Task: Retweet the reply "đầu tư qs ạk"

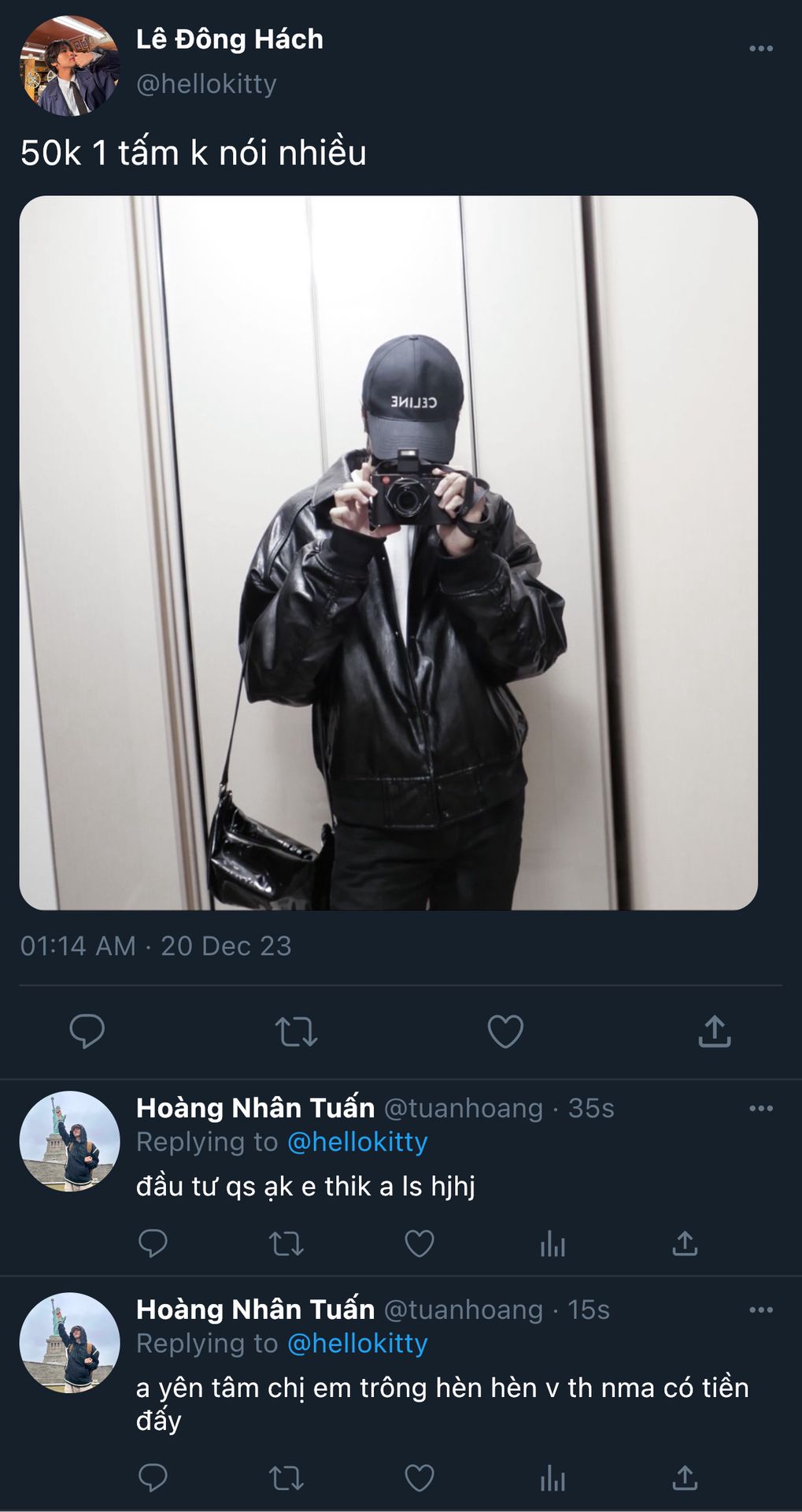Action: (x=286, y=1244)
